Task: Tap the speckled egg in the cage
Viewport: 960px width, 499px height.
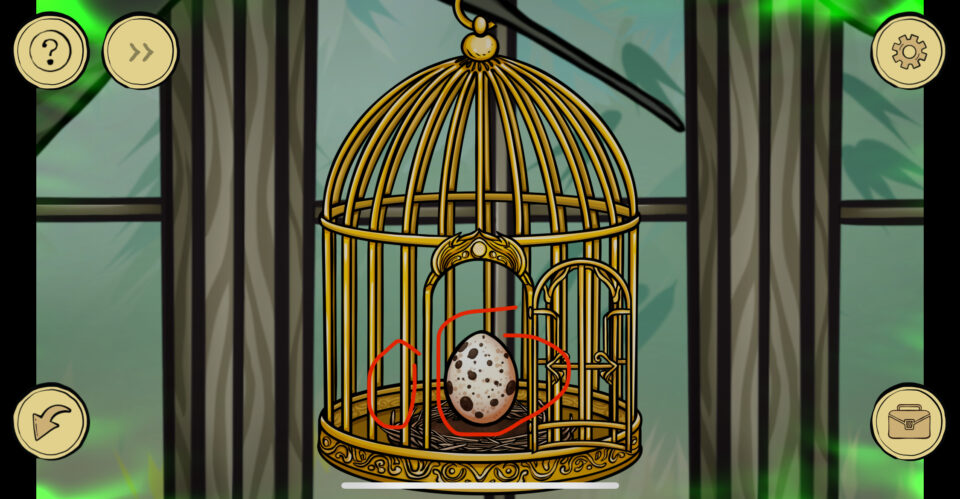Action: (x=481, y=379)
